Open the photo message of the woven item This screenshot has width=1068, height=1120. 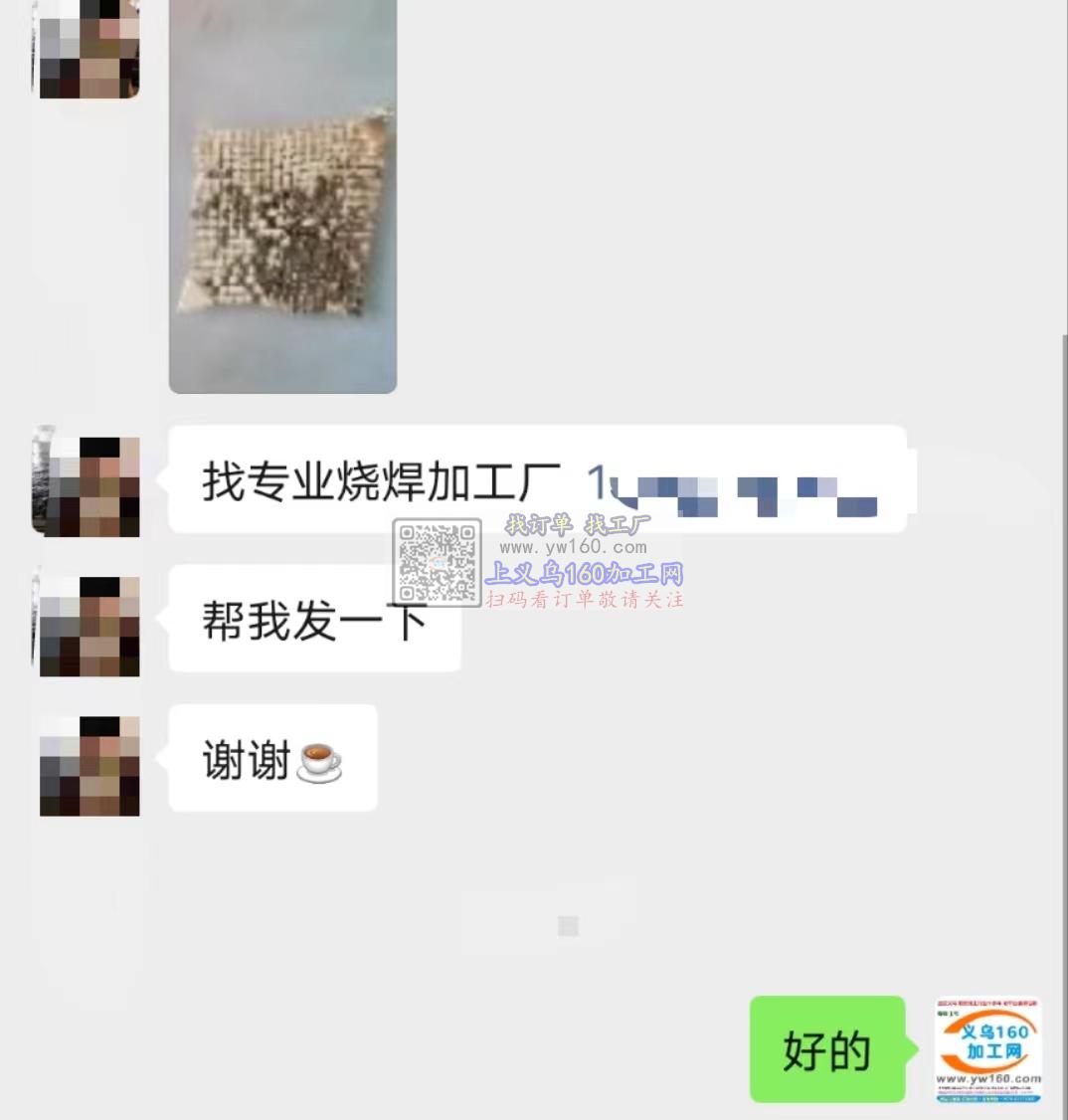click(x=282, y=199)
